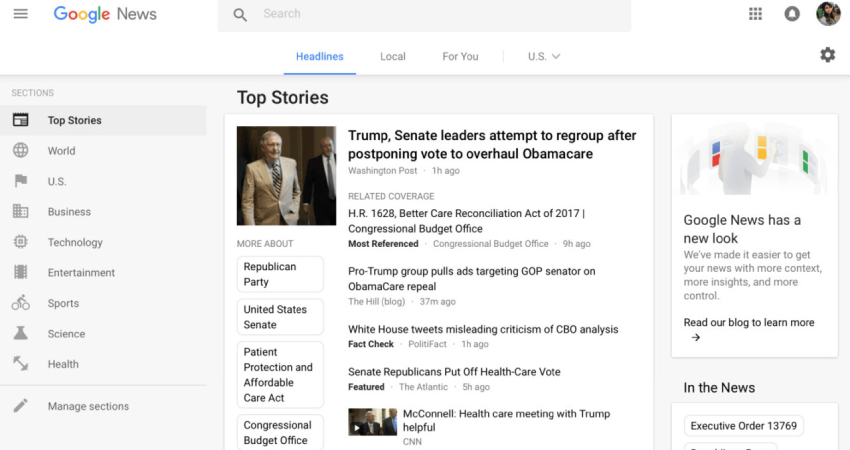Read the Trump, Senate leaders Obamacare headline
850x450 pixels.
[x=492, y=145]
